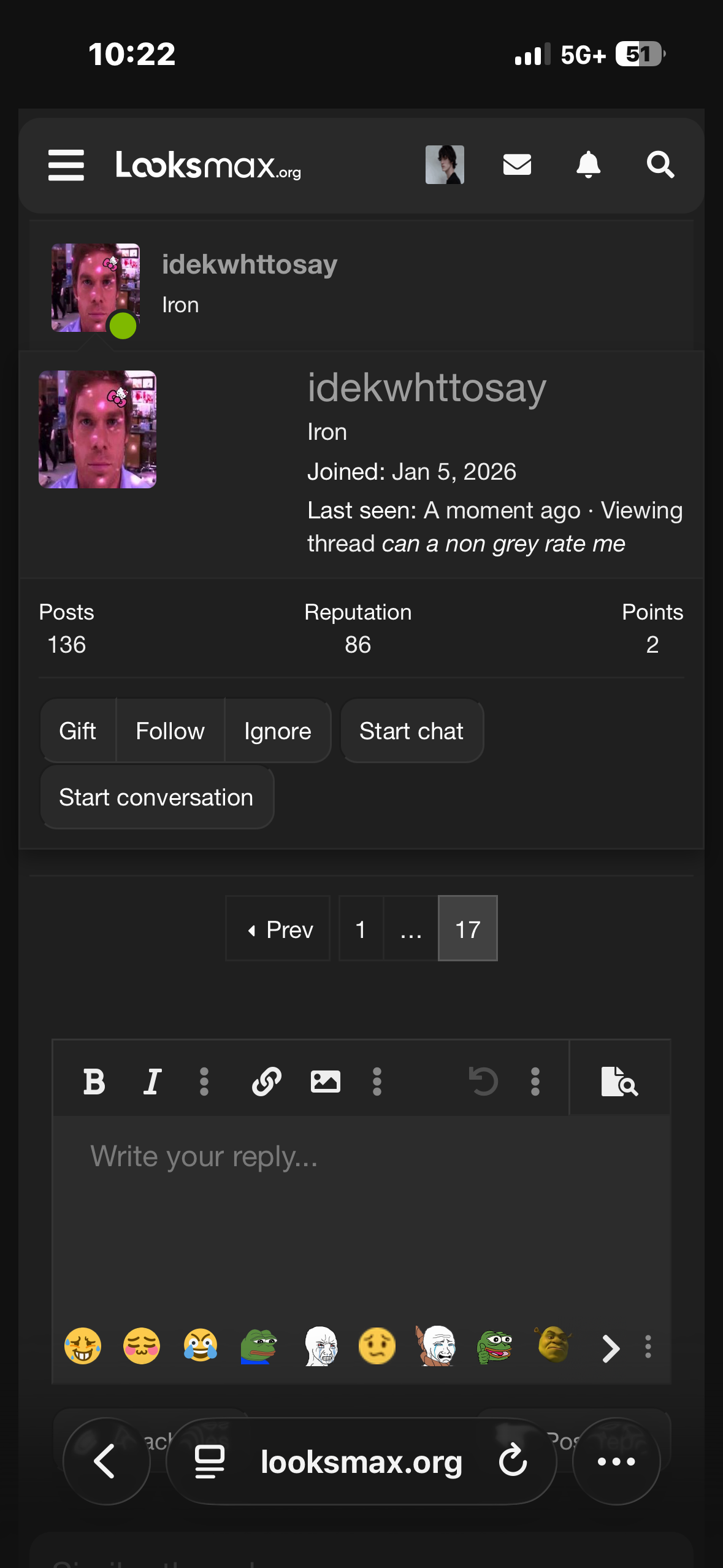Focus the Write your reply field
The image size is (723, 1568).
[x=361, y=1202]
